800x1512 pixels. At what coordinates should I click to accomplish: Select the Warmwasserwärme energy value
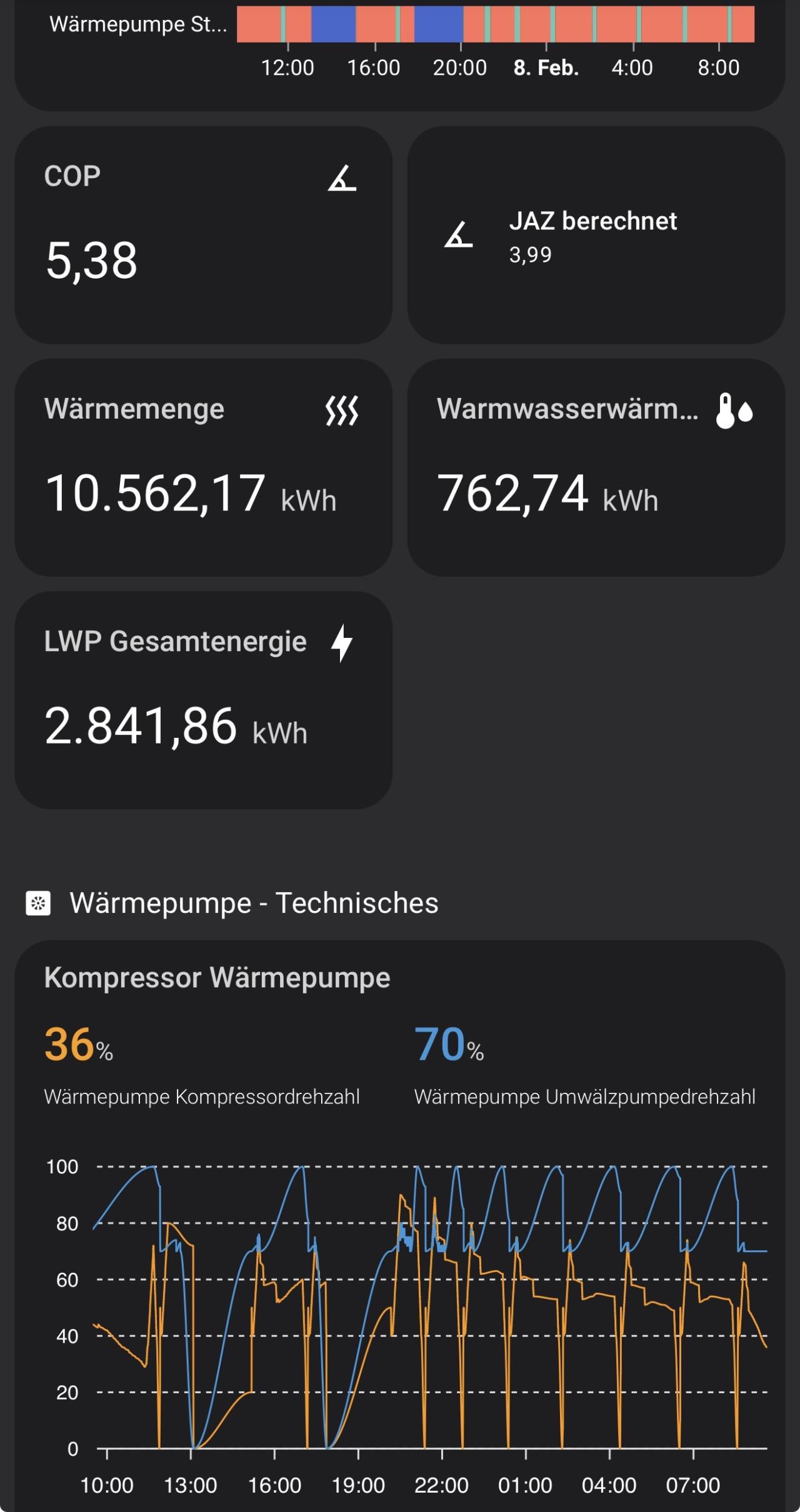[514, 494]
